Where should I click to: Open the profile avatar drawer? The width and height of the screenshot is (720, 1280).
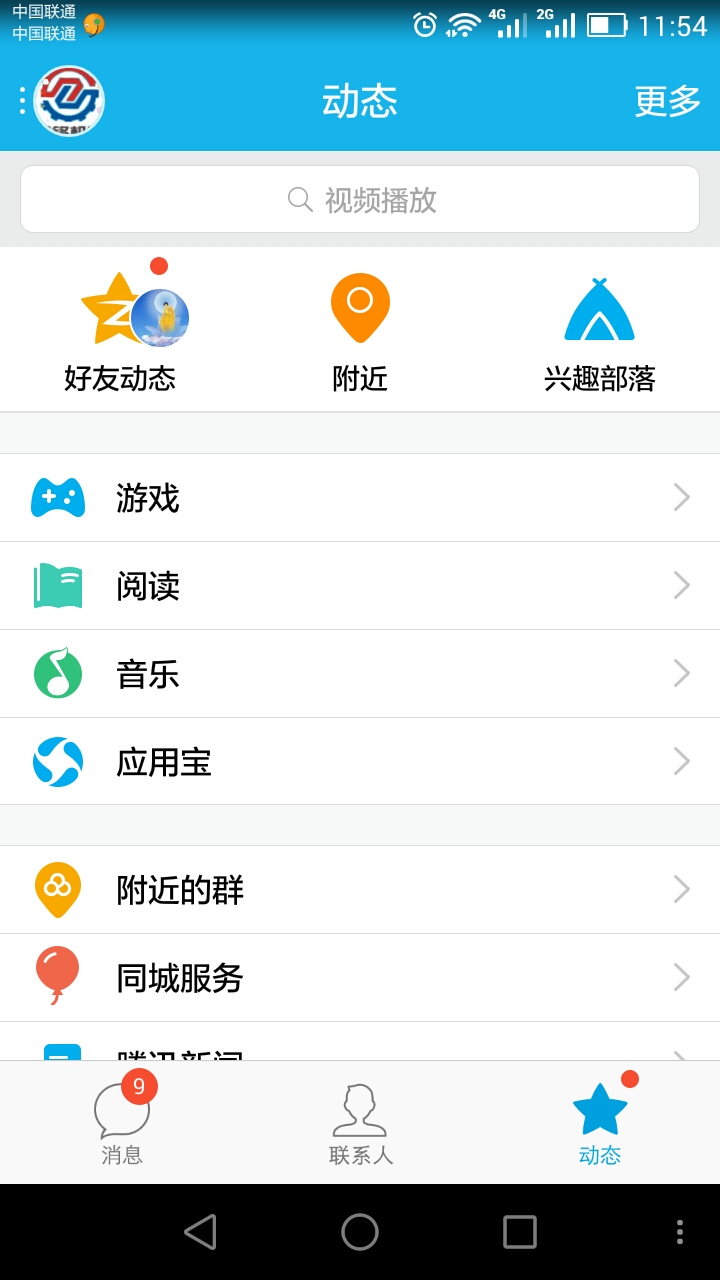click(68, 101)
